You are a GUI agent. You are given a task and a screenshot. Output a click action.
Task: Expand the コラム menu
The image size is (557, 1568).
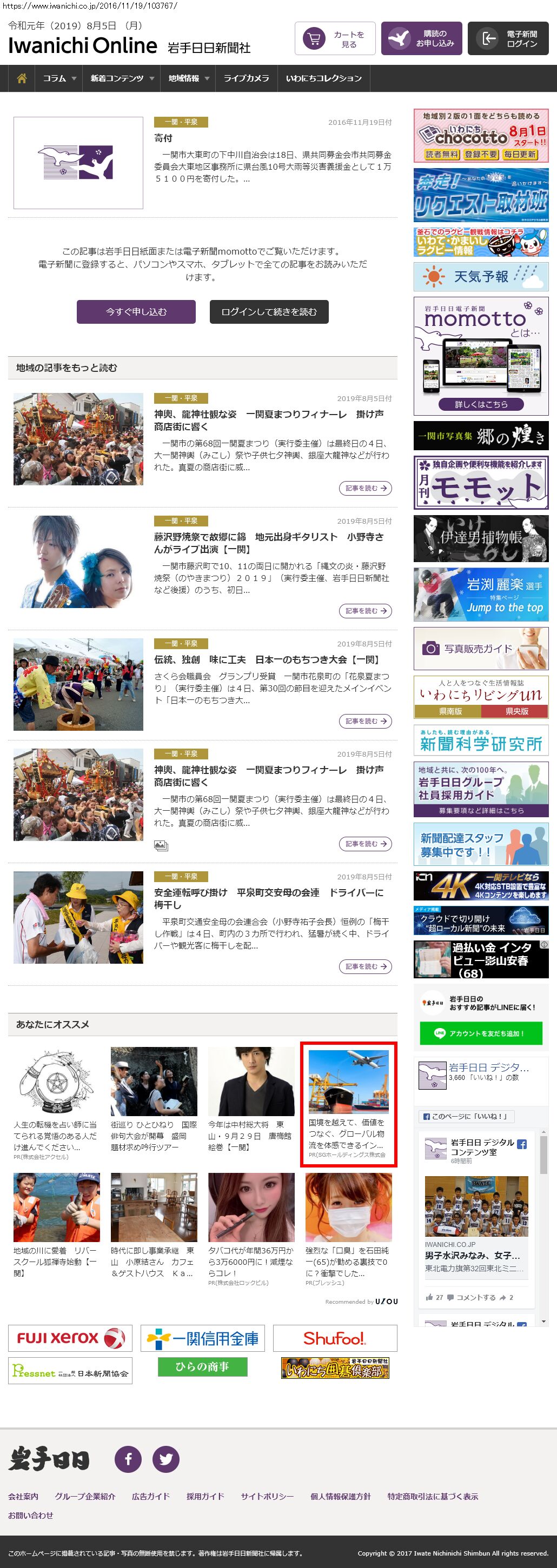(x=59, y=78)
